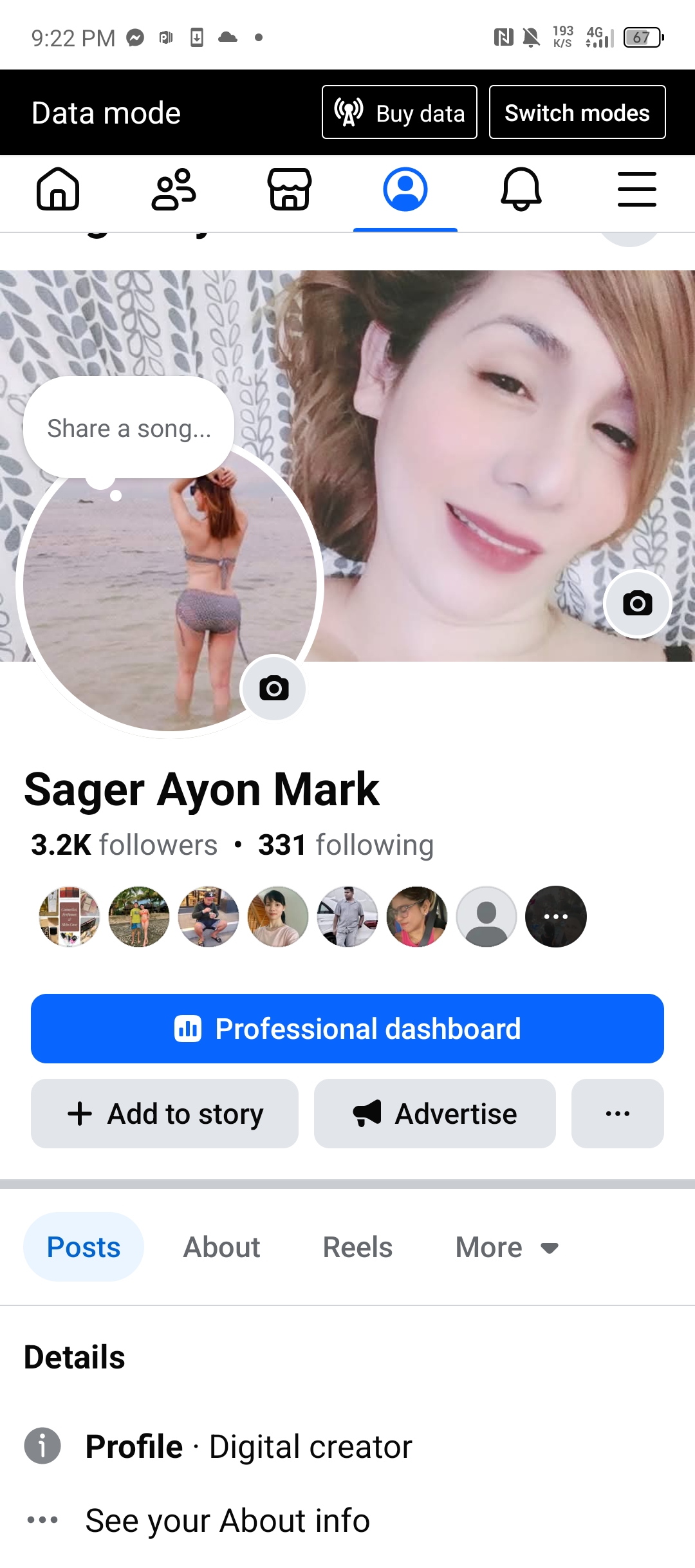Go to the Home feed tab
Viewport: 695px width, 1568px height.
pyautogui.click(x=58, y=189)
